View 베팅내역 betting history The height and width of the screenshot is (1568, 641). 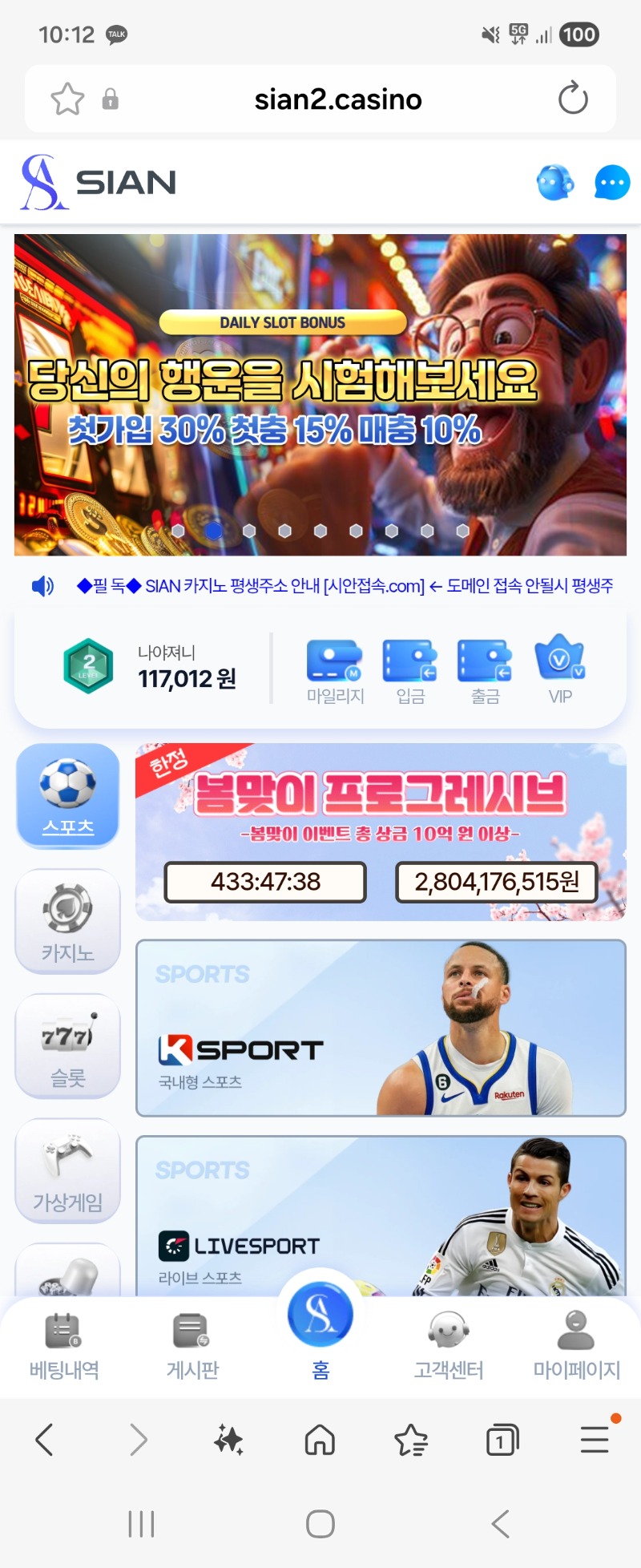coord(64,1345)
